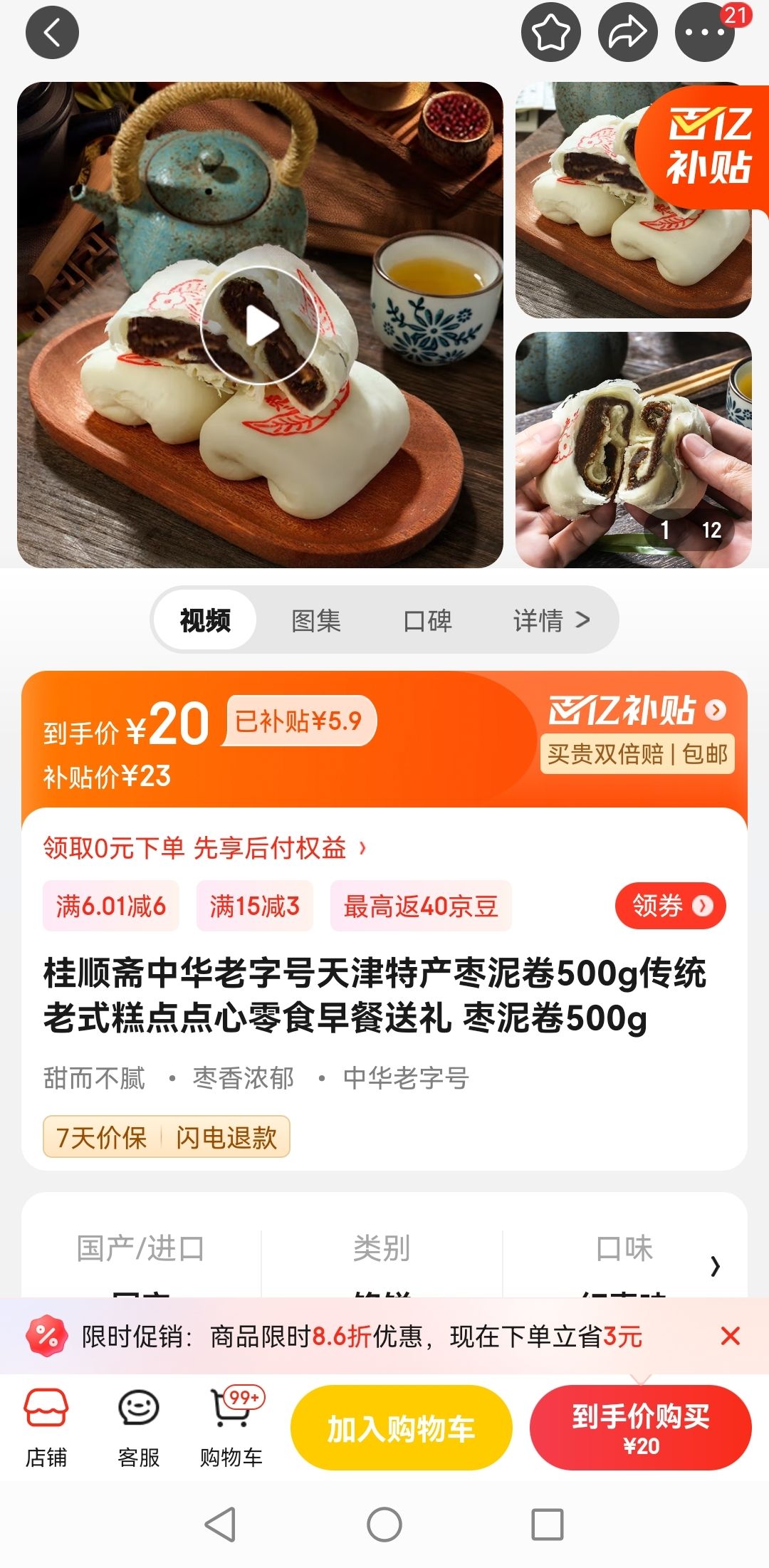769x1568 pixels.
Task: Select the 满6.01减6 coupon chip
Action: [x=111, y=905]
